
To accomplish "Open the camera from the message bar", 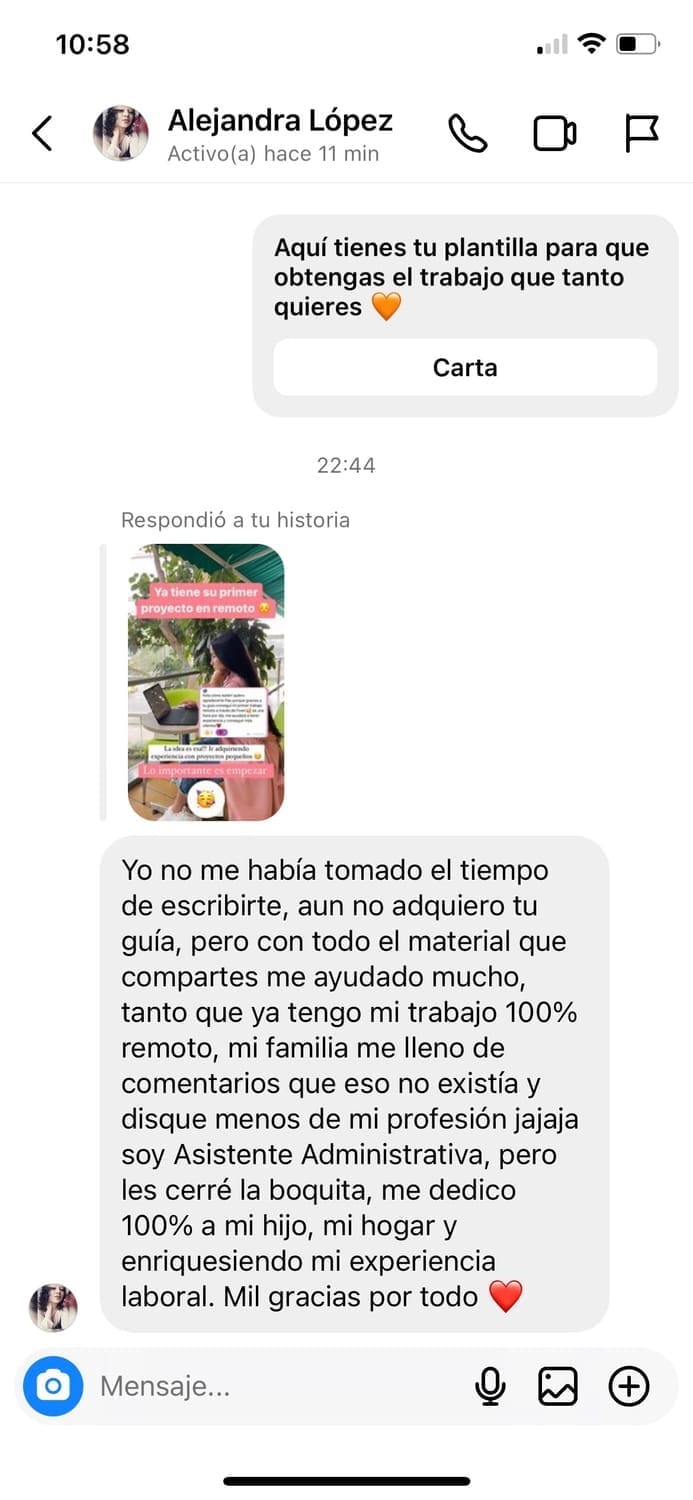I will 52,1386.
